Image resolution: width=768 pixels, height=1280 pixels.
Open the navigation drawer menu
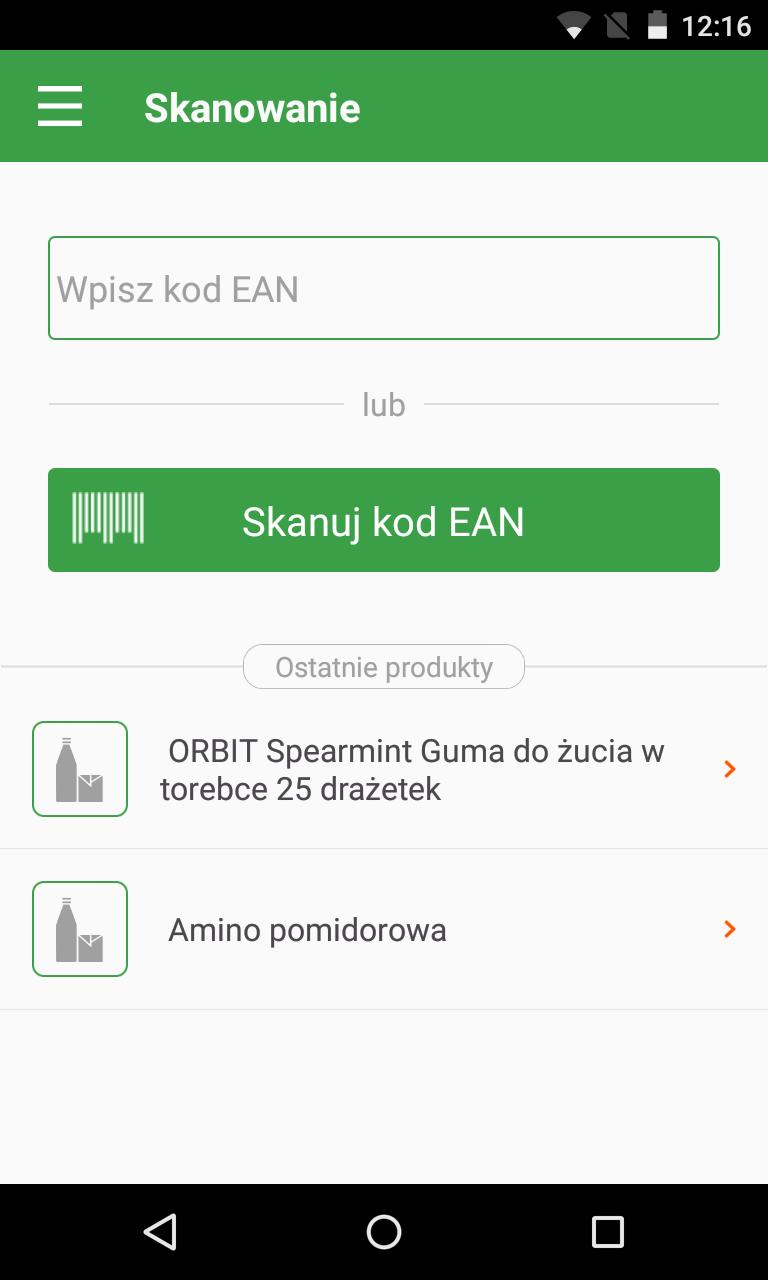click(59, 106)
